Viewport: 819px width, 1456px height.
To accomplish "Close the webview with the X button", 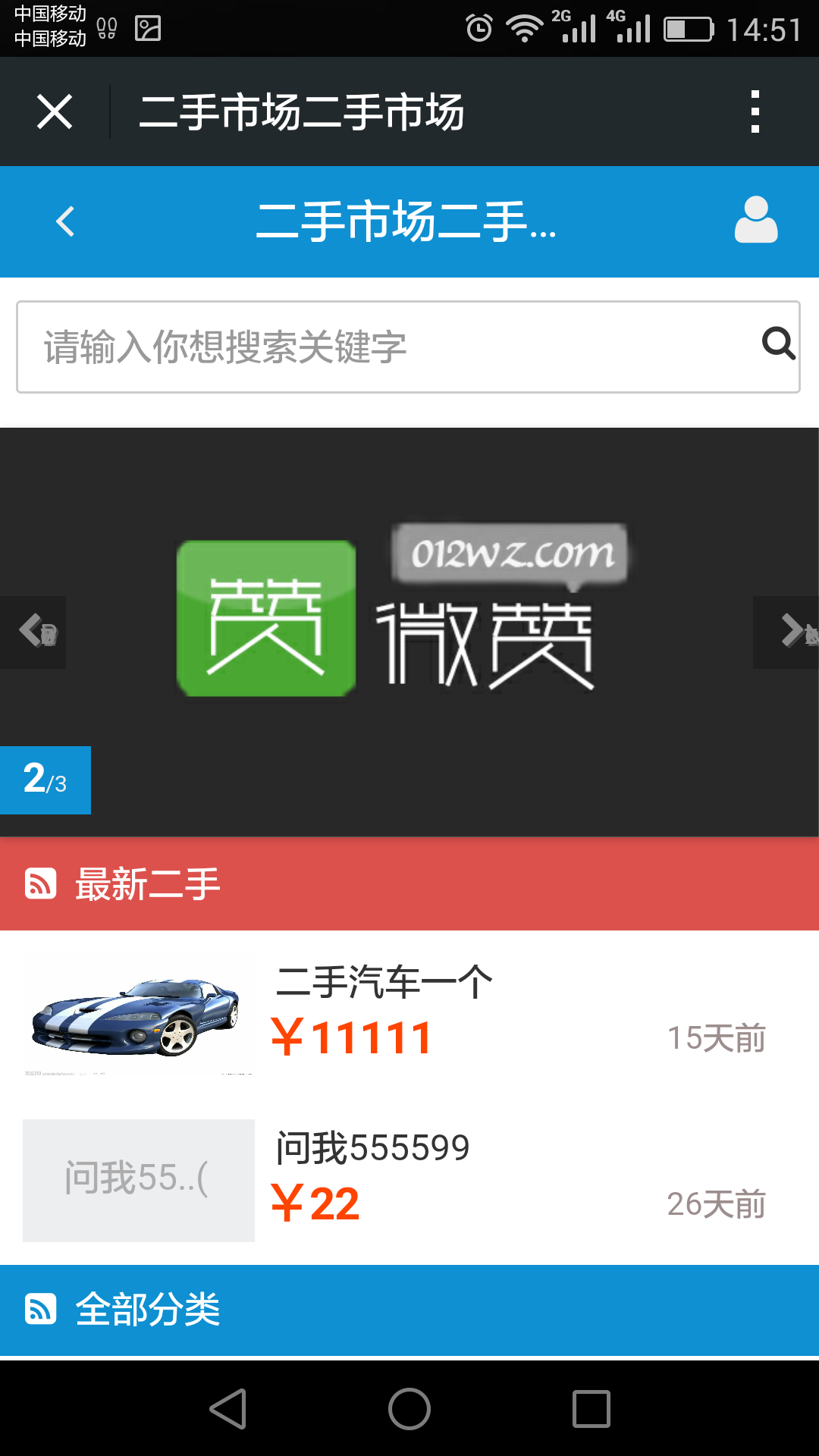I will 55,112.
